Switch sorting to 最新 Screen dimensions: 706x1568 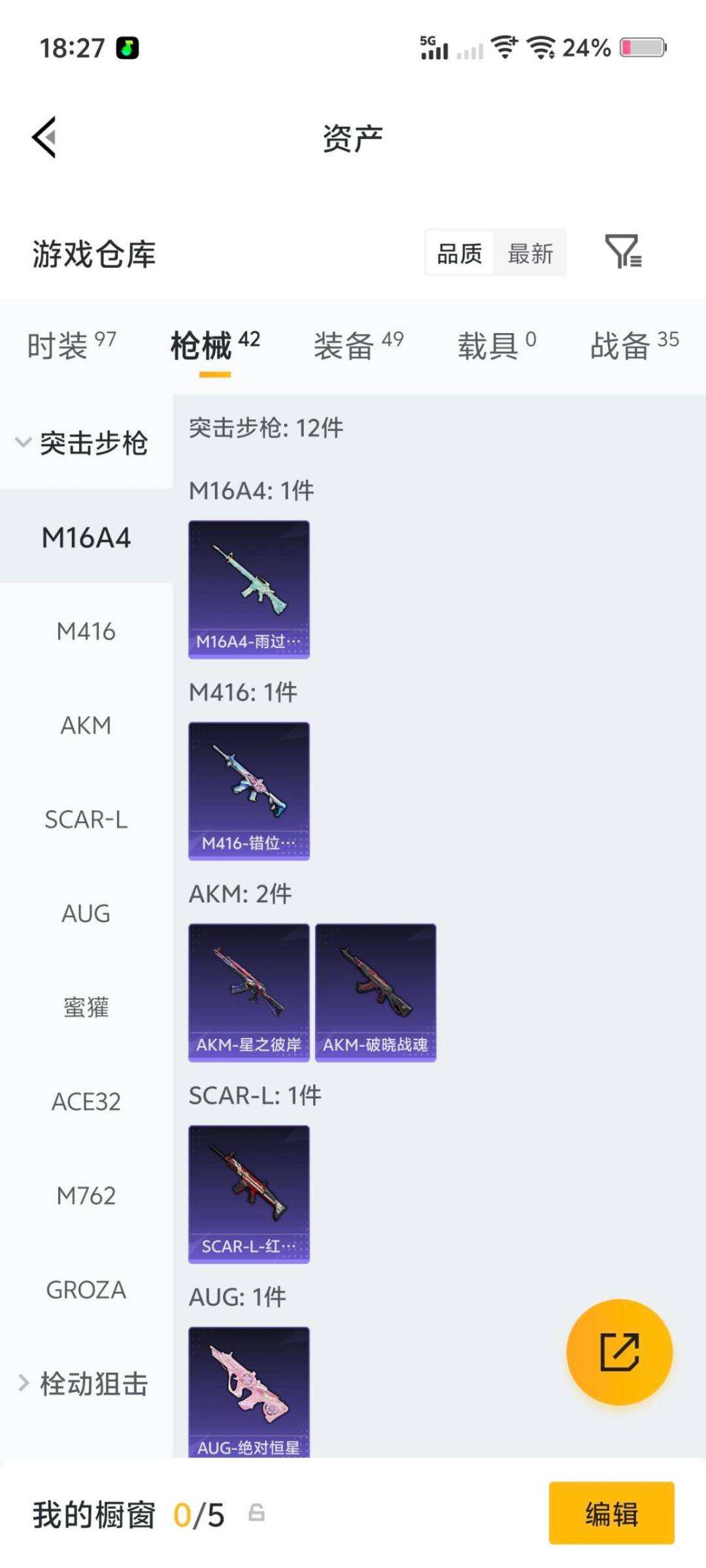tap(531, 254)
